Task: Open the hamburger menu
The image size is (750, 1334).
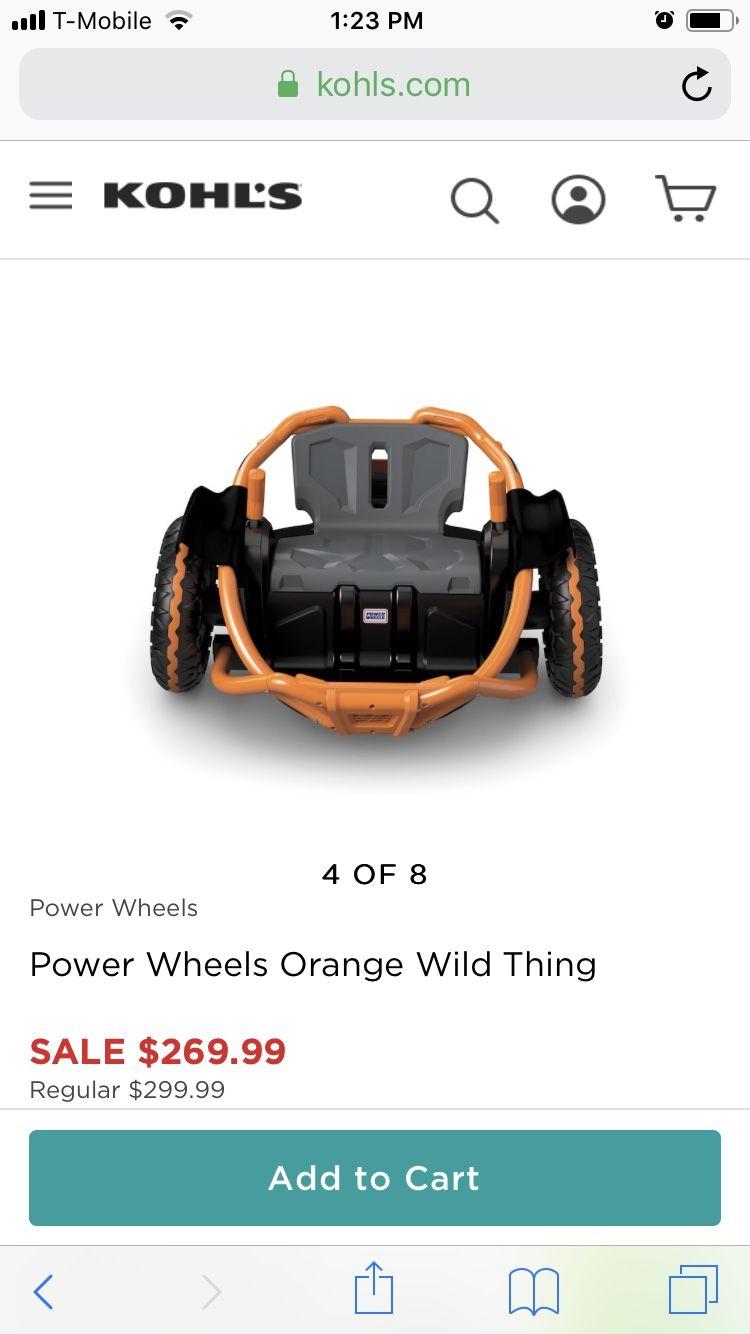Action: pos(51,195)
